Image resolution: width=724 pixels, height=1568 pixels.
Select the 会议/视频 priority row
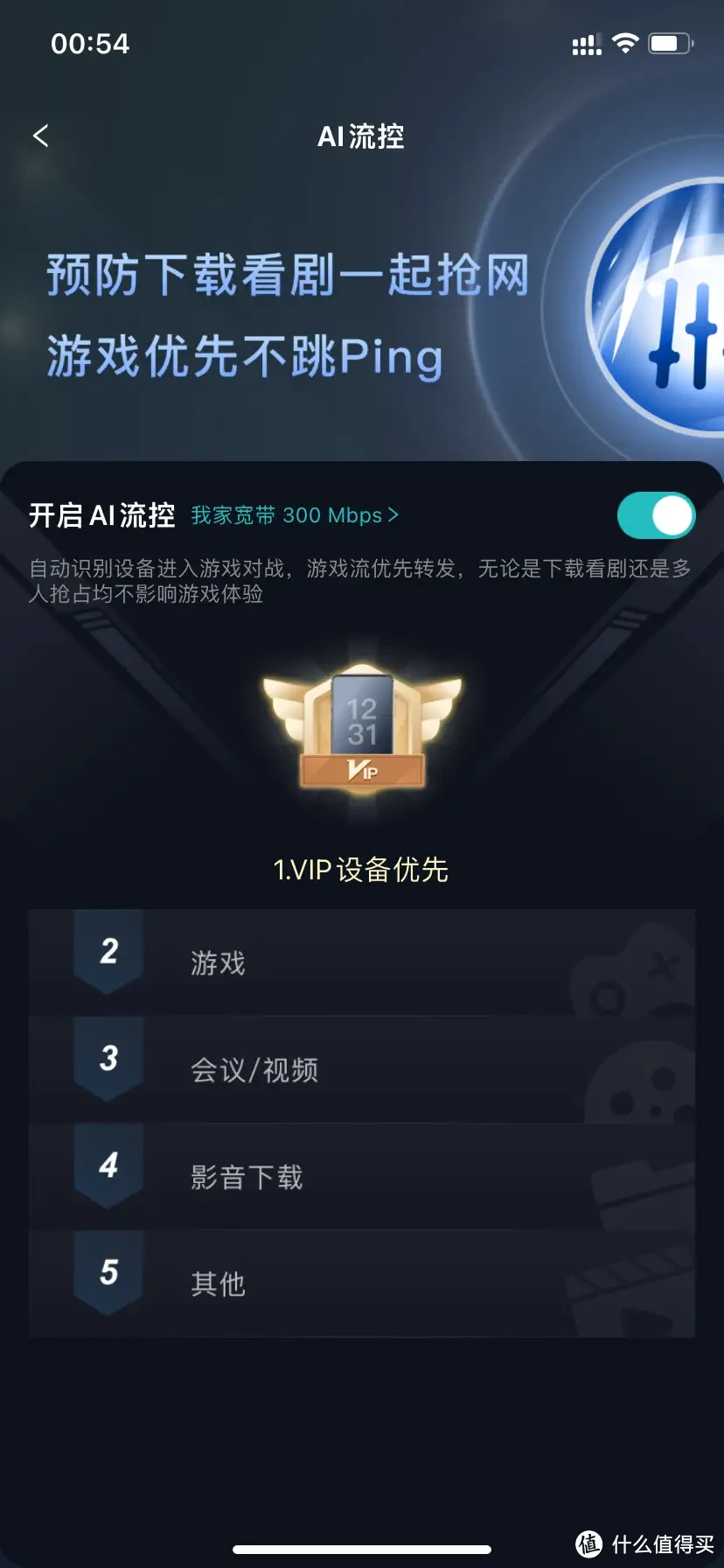point(362,1069)
